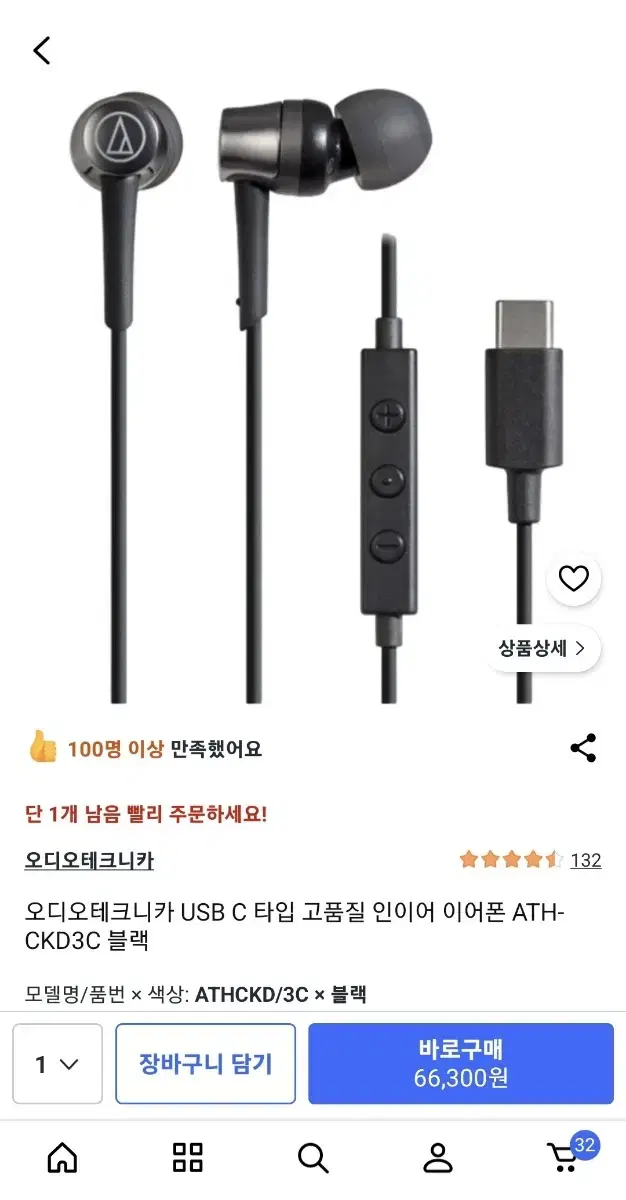
Task: Tap 장바구니 담기 to add to cart
Action: click(205, 1064)
